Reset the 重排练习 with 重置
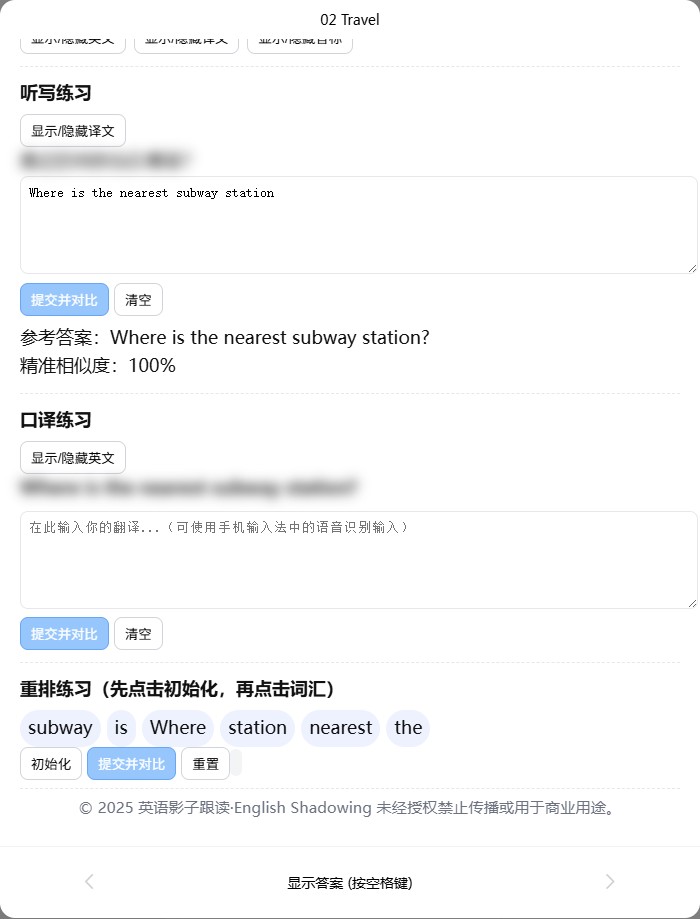The image size is (700, 919). tap(205, 764)
